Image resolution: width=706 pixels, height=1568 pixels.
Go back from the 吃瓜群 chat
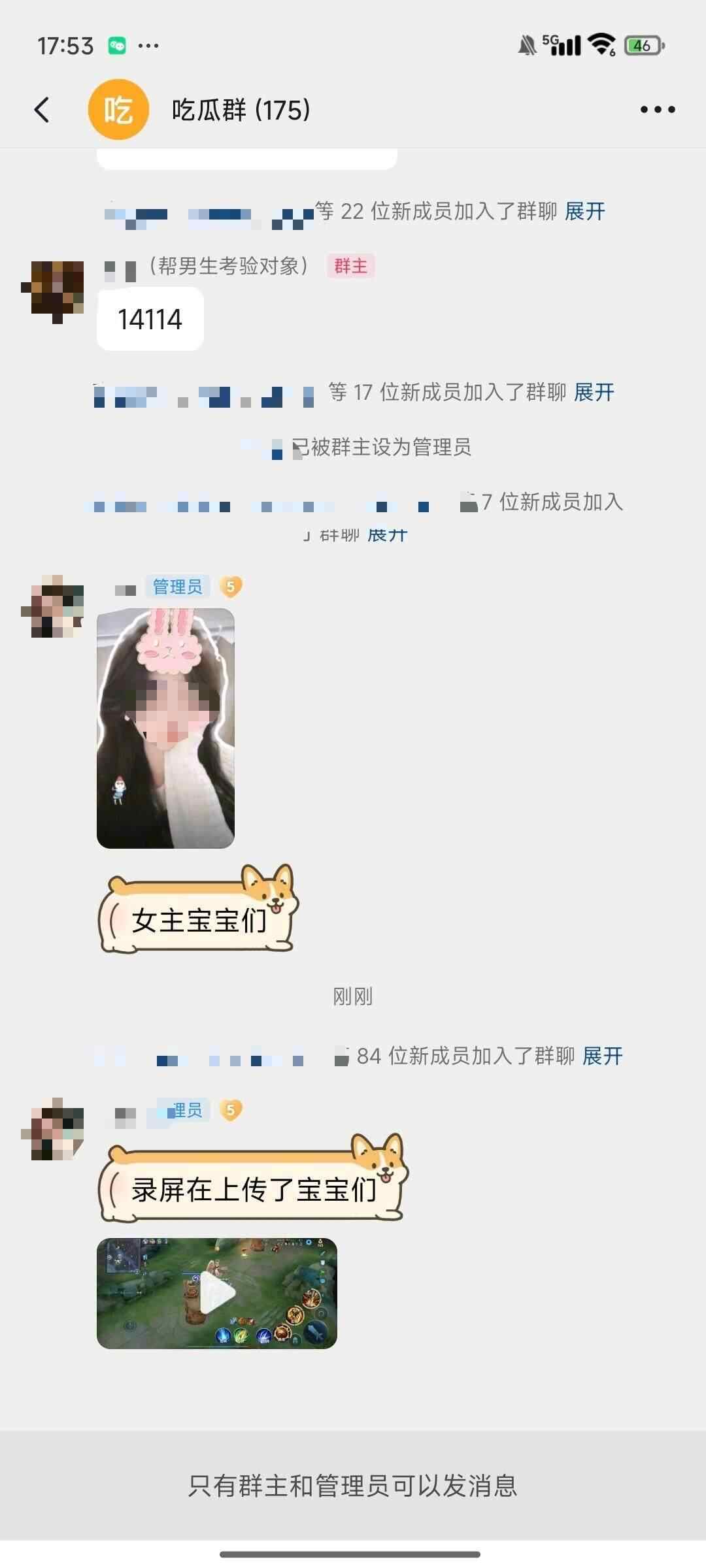[42, 110]
